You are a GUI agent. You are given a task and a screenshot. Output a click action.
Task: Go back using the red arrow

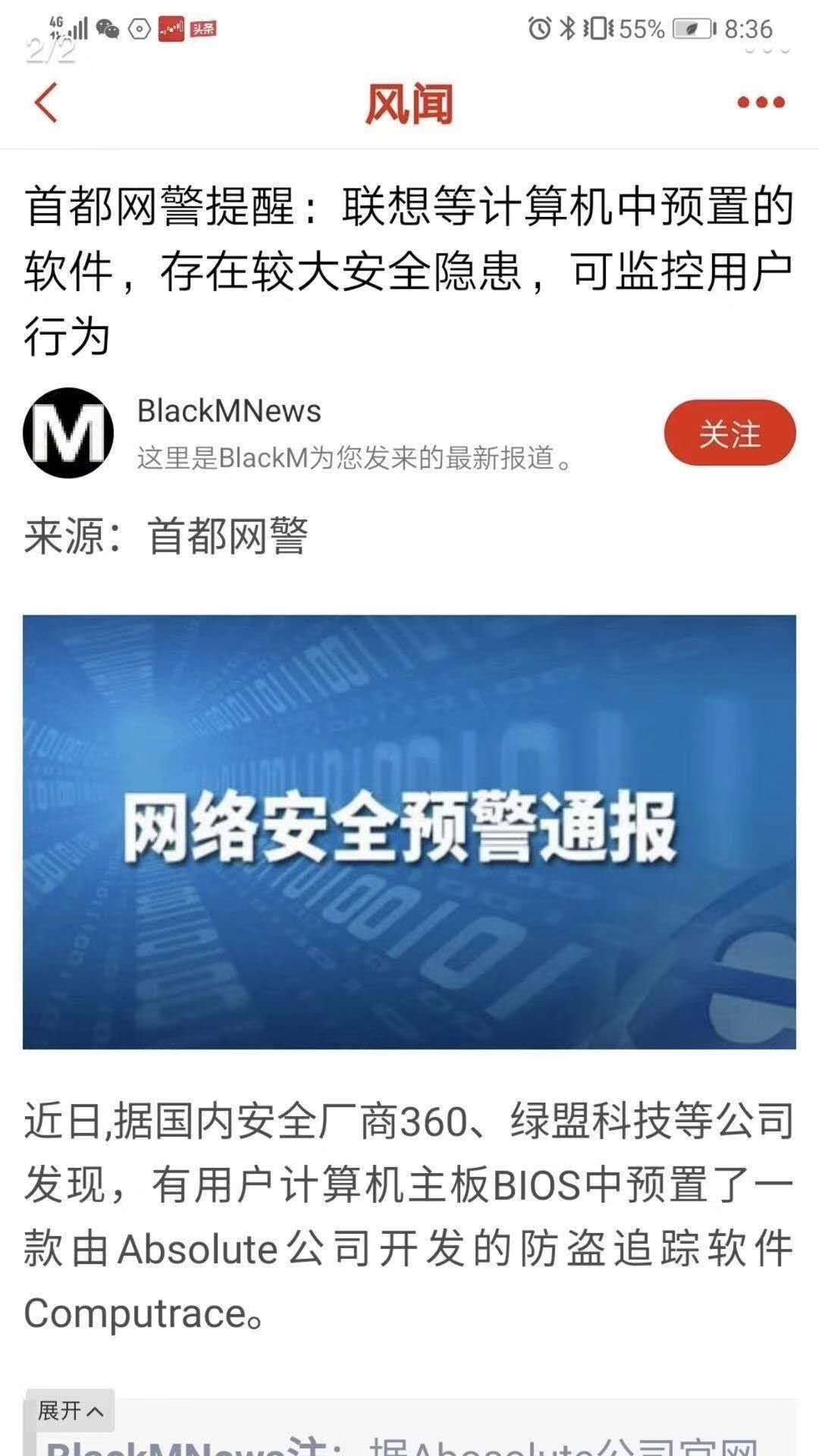point(46,102)
